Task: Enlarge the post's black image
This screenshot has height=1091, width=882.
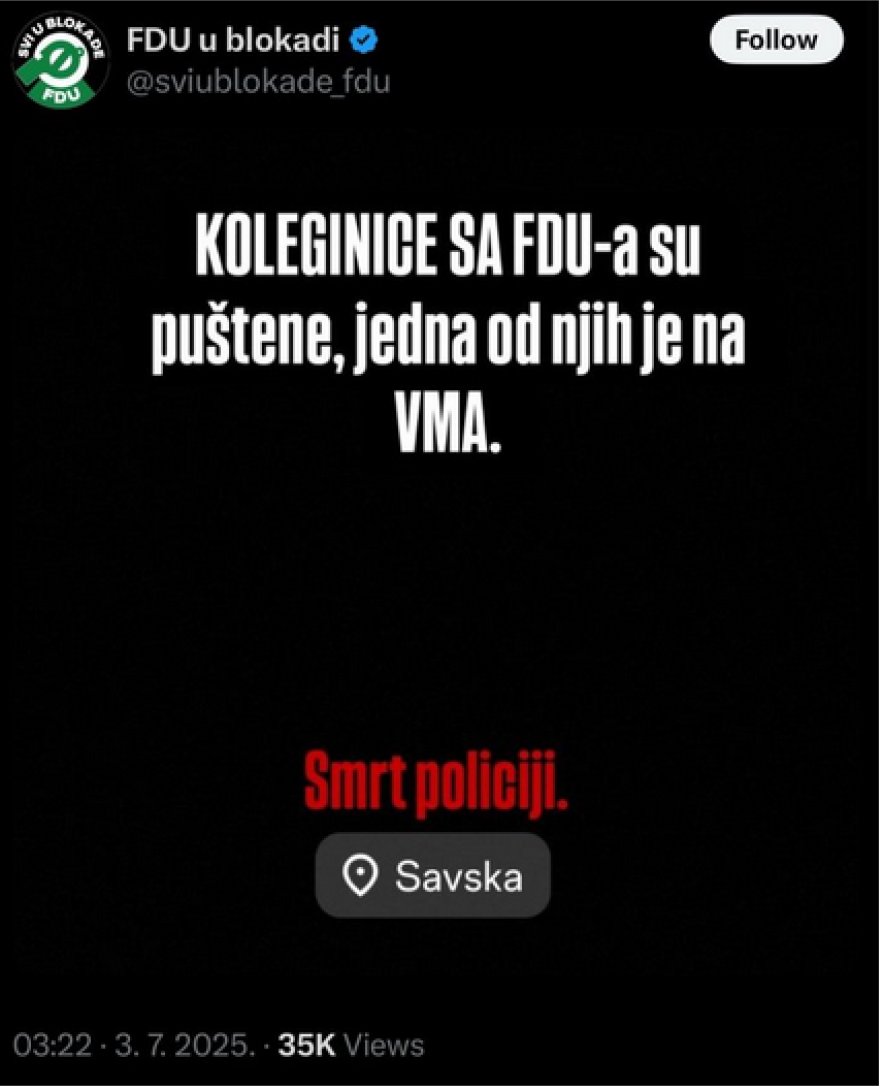Action: pos(440,560)
